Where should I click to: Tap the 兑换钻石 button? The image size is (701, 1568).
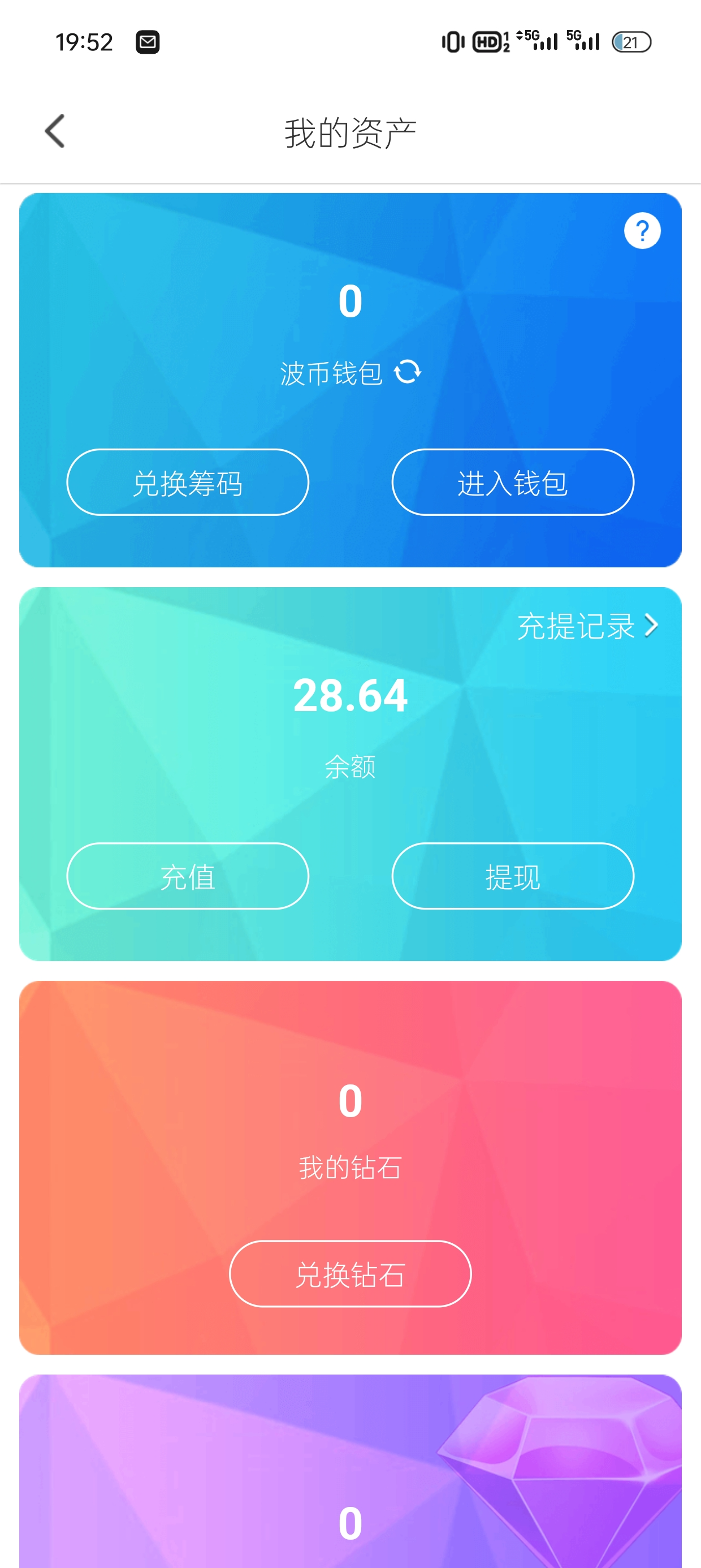350,1274
